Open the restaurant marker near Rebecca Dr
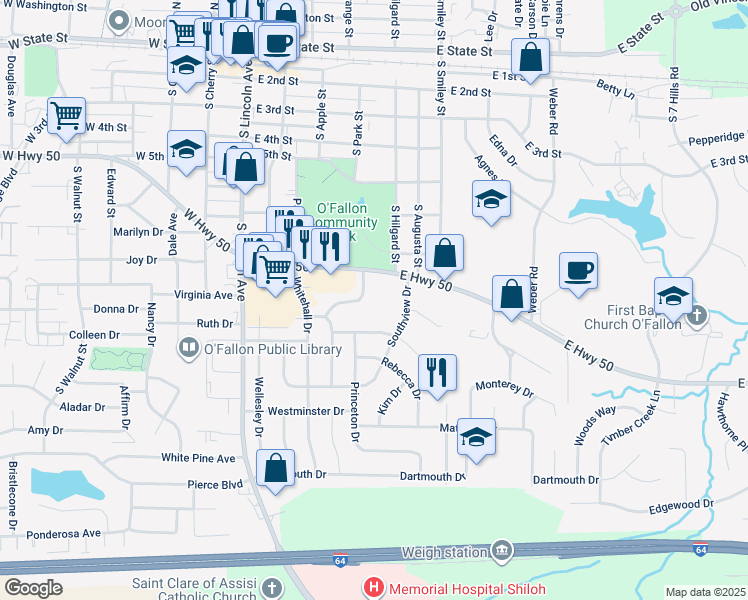Image resolution: width=748 pixels, height=600 pixels. pyautogui.click(x=438, y=373)
